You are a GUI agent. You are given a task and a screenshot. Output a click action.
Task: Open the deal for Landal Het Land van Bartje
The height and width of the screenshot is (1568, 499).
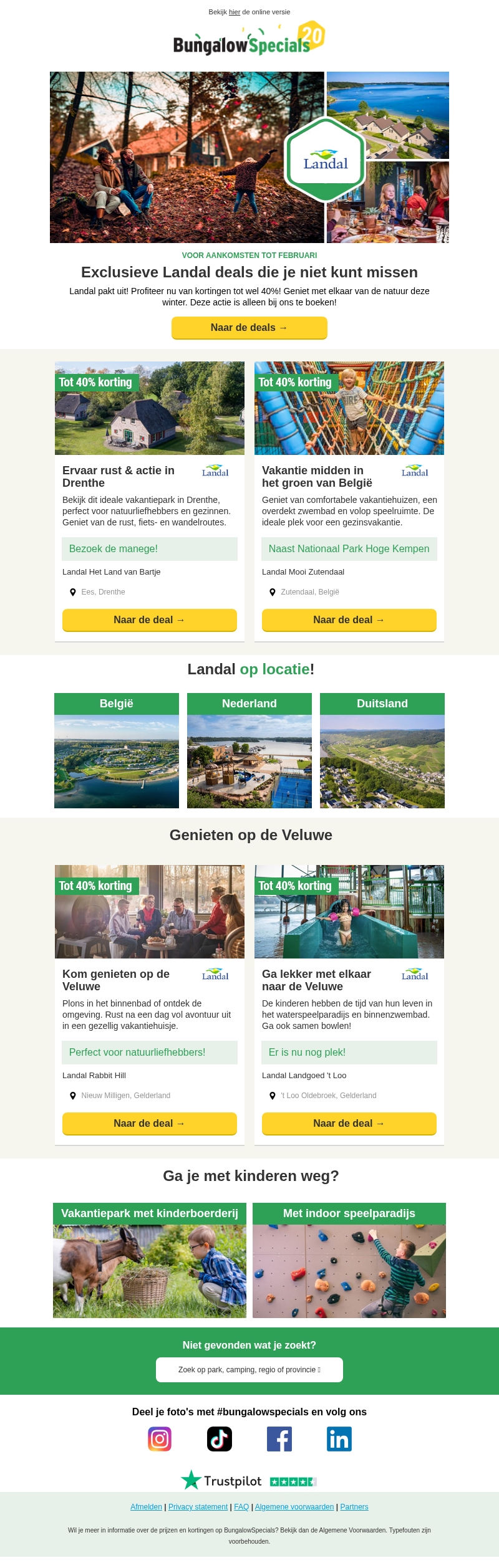150,620
